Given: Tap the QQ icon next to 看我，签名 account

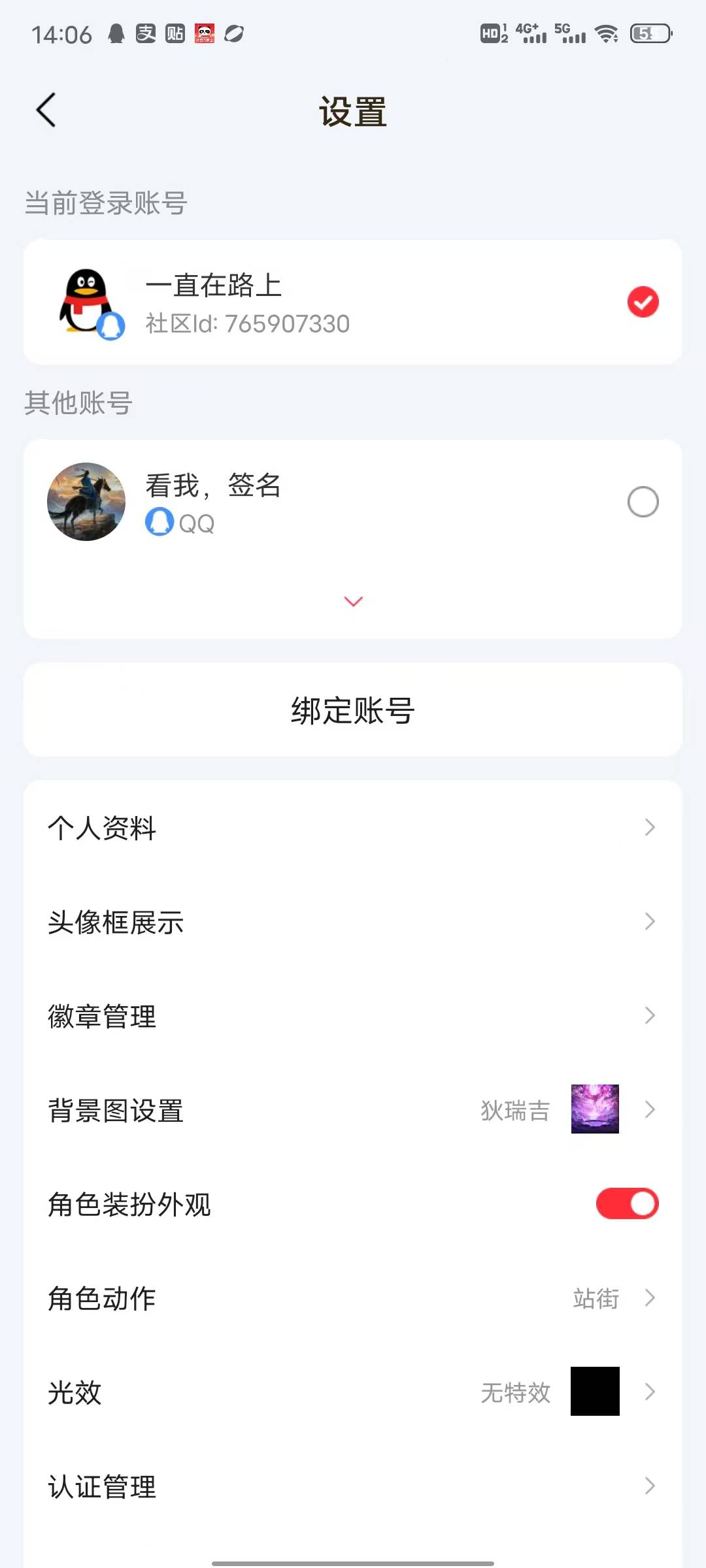Looking at the screenshot, I should [x=158, y=523].
